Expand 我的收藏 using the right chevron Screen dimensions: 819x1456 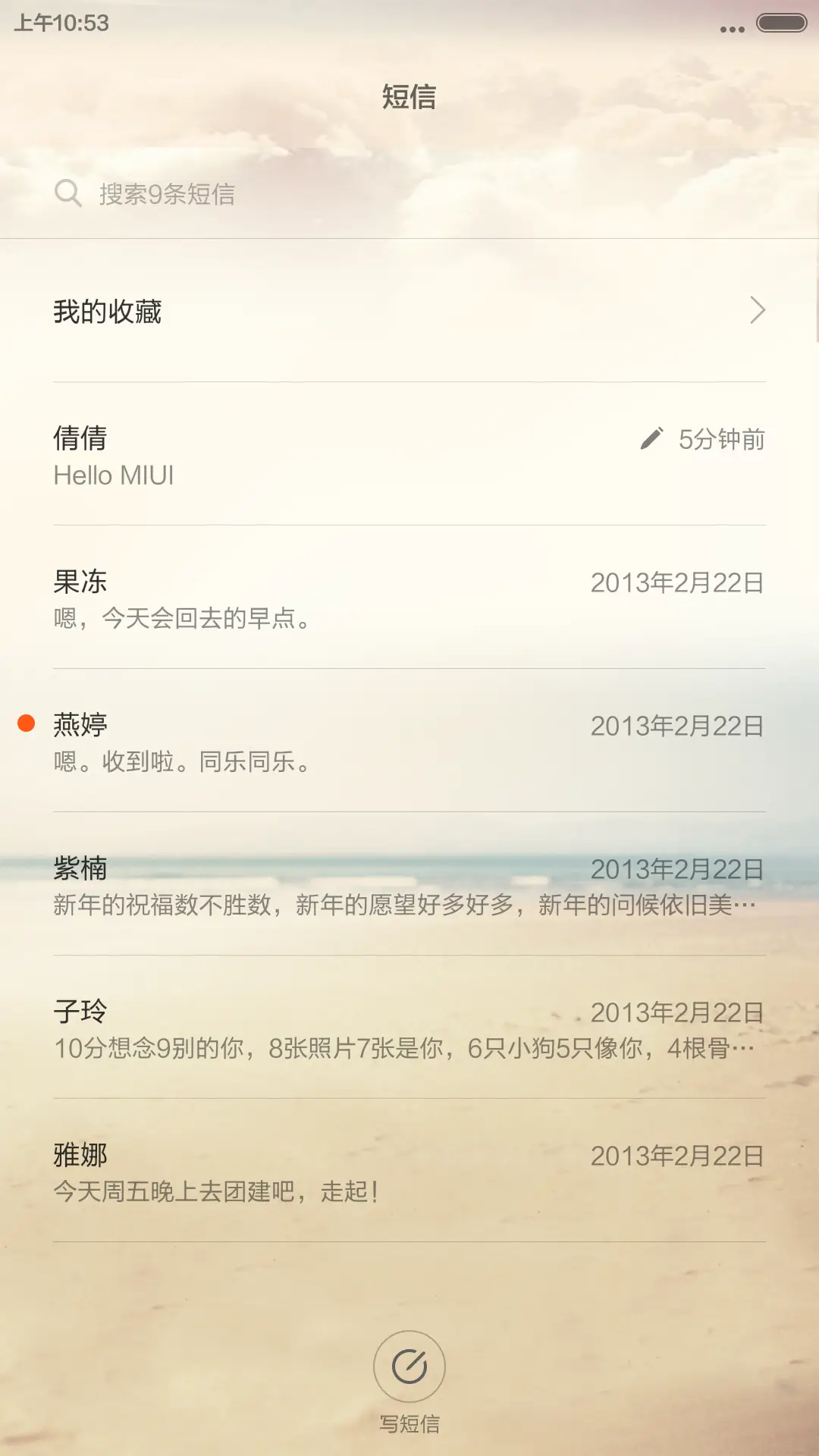(x=757, y=311)
